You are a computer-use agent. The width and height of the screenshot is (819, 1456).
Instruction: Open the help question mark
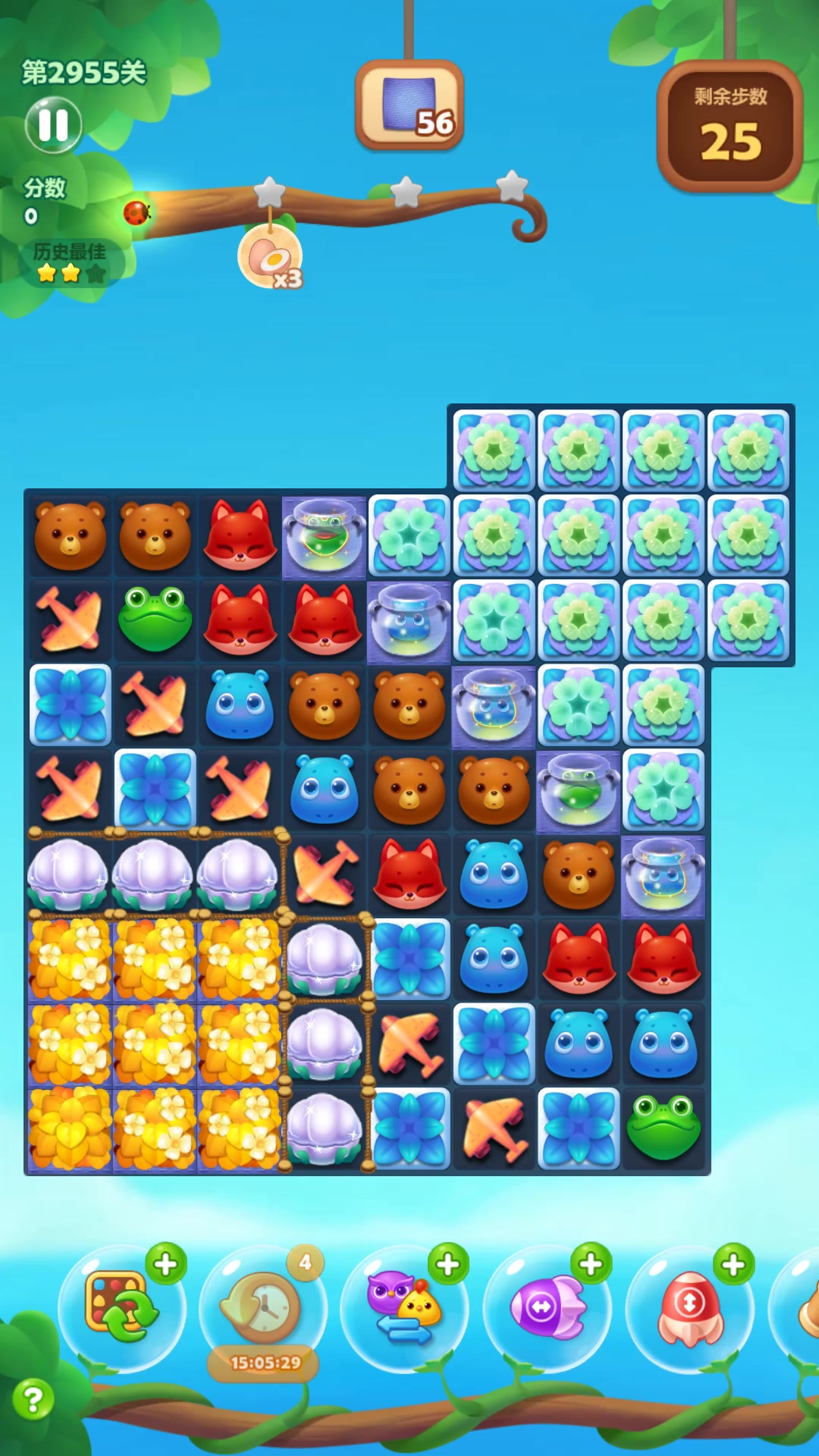(x=33, y=1399)
